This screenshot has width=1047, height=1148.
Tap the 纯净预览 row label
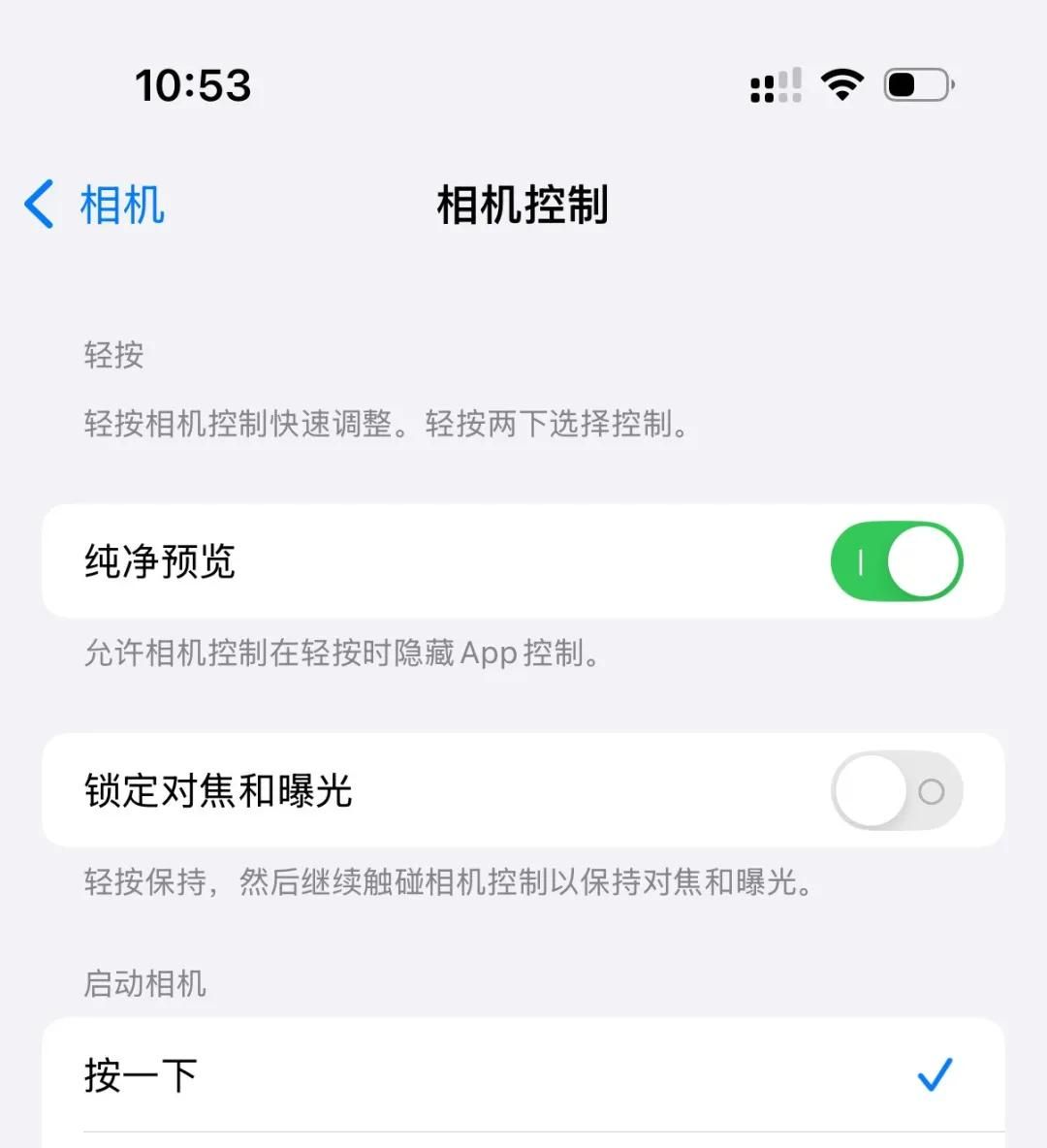tap(158, 562)
